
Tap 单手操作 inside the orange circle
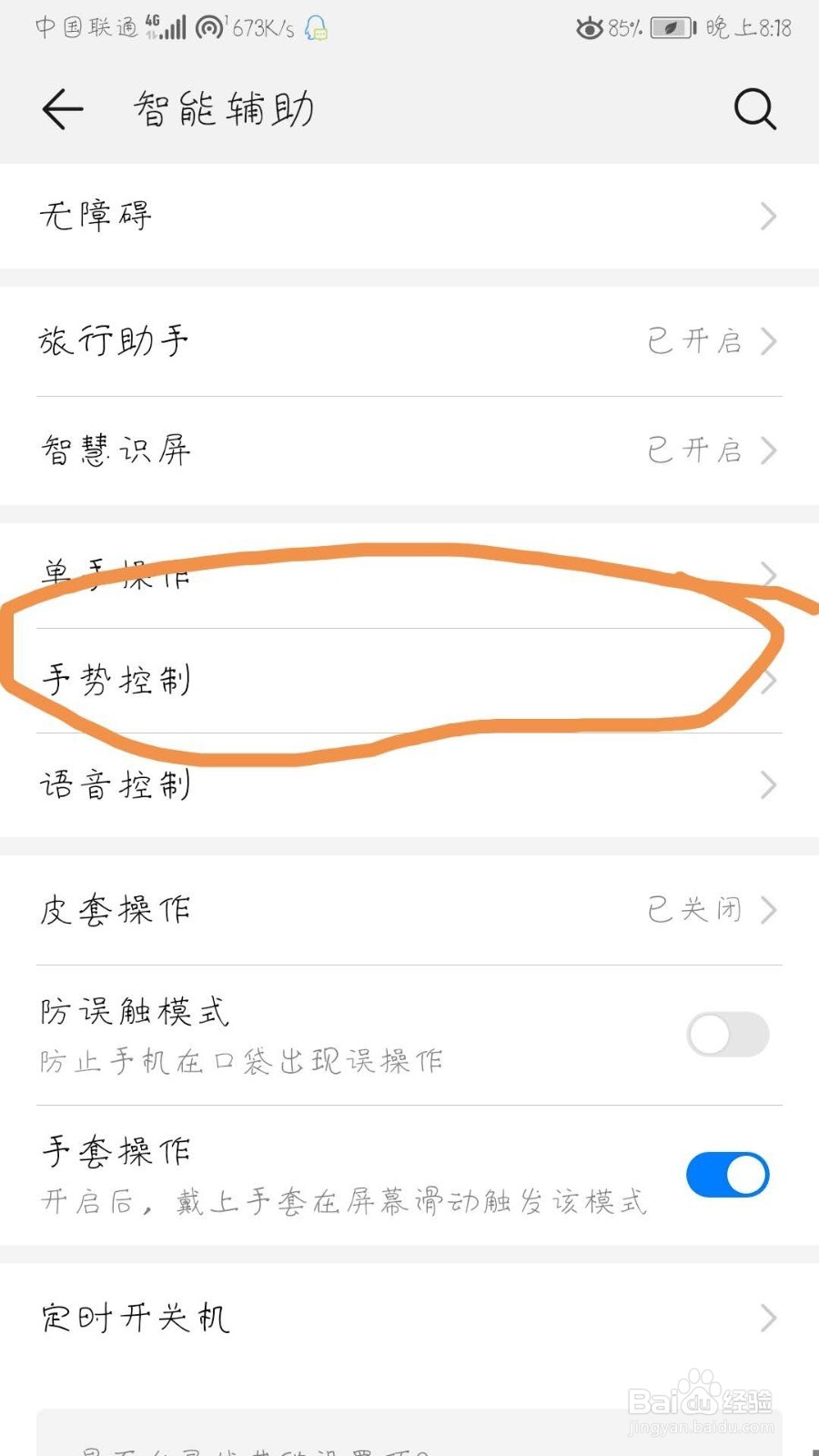(x=116, y=573)
